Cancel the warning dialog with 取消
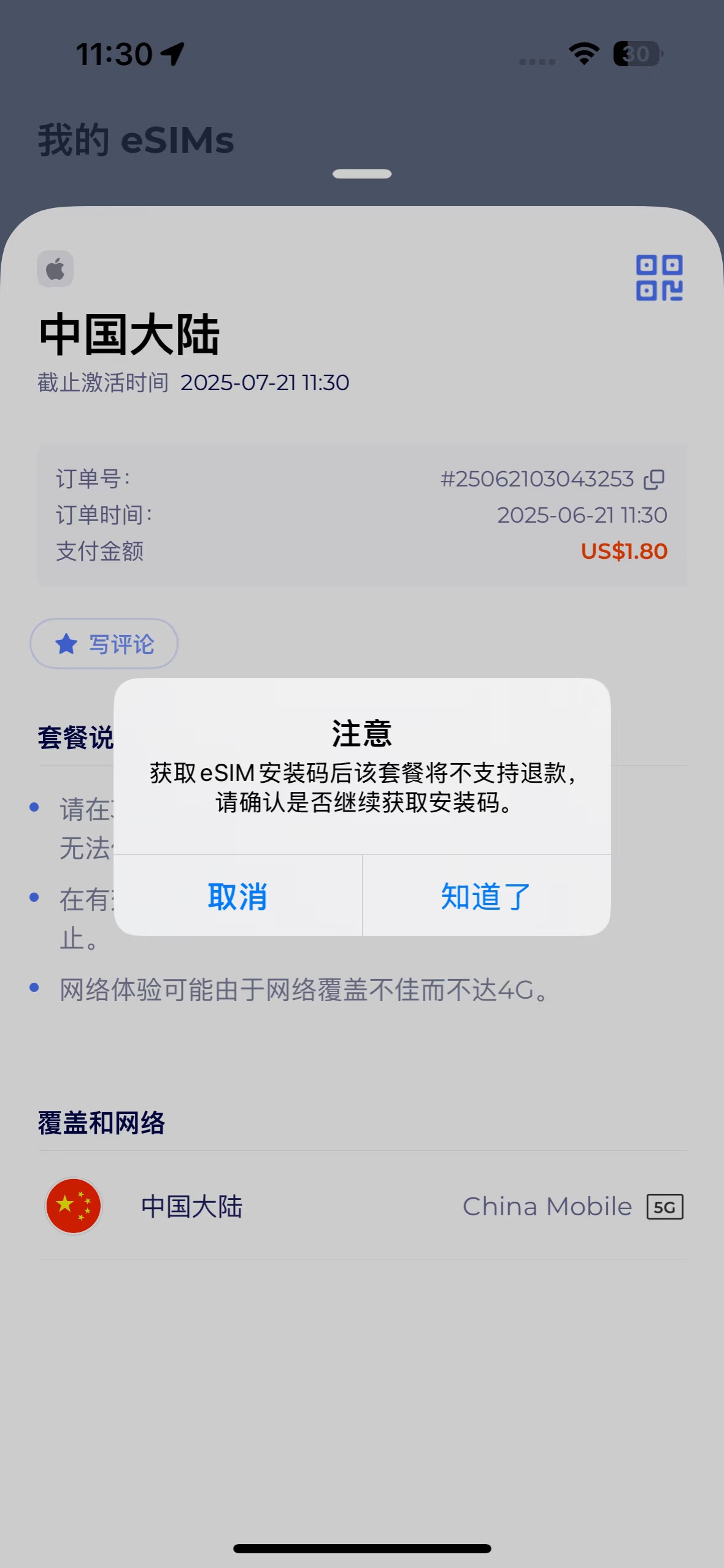 click(x=237, y=897)
